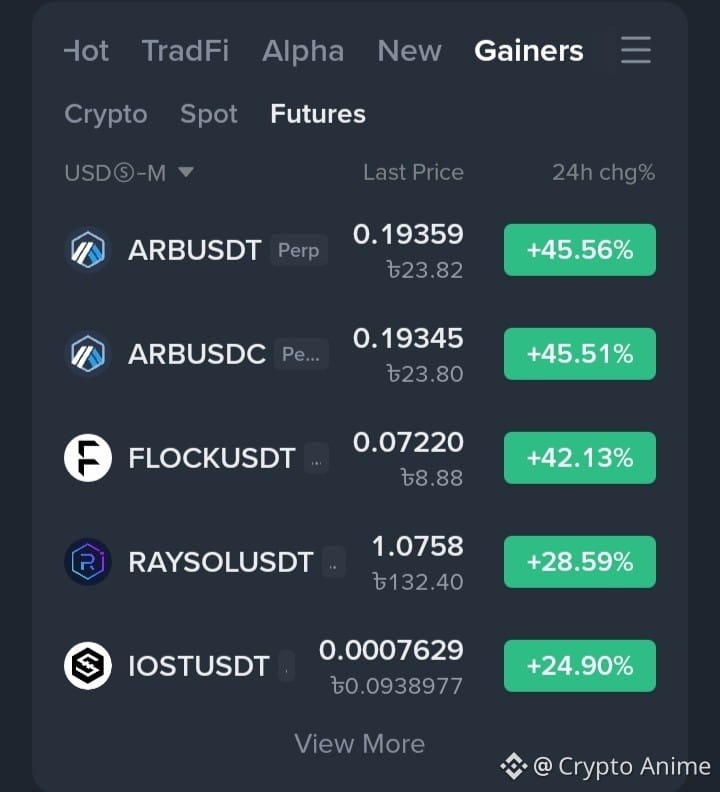
Task: Select the Futures sub-tab
Action: [318, 114]
